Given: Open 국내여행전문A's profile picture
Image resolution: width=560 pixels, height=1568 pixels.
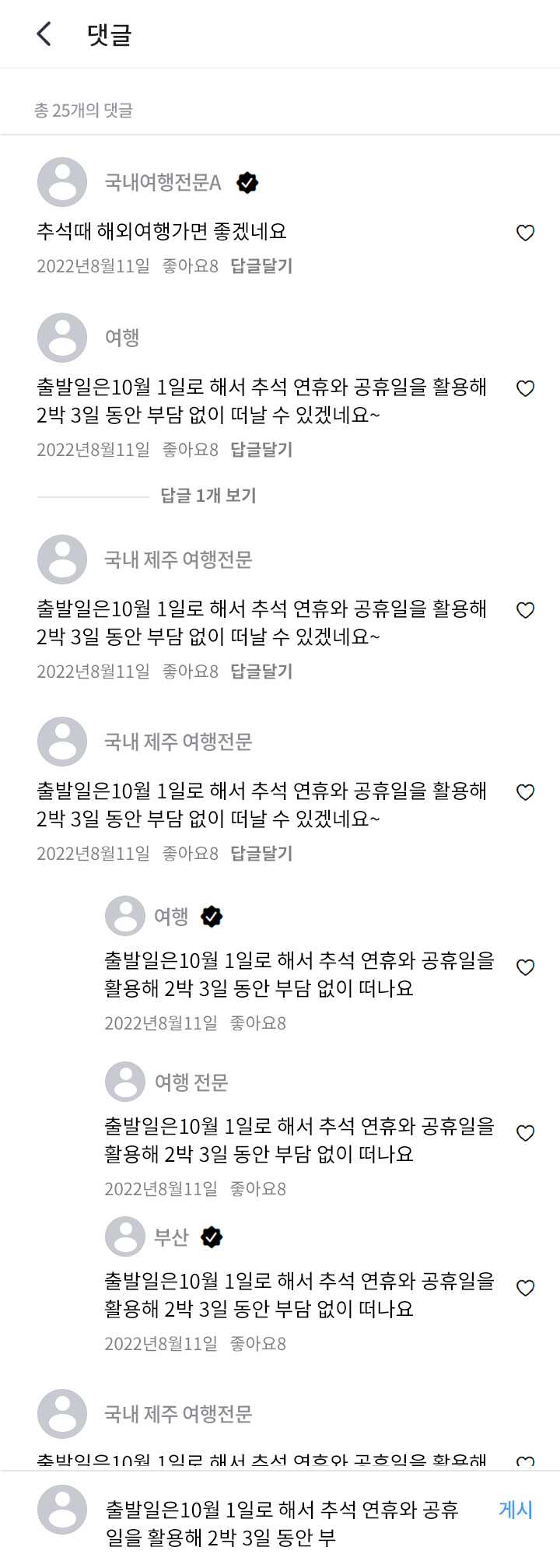Looking at the screenshot, I should click(62, 182).
